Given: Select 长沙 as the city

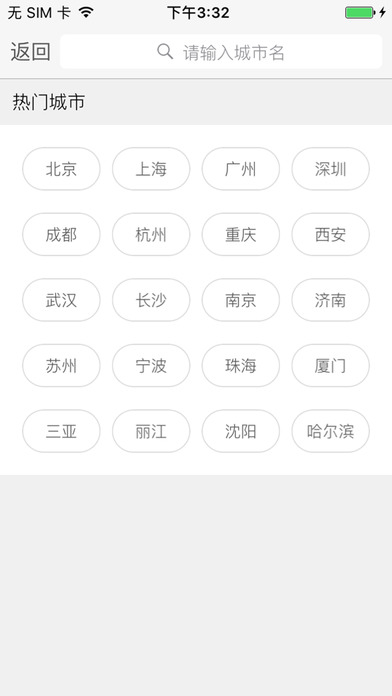Looking at the screenshot, I should [x=151, y=300].
